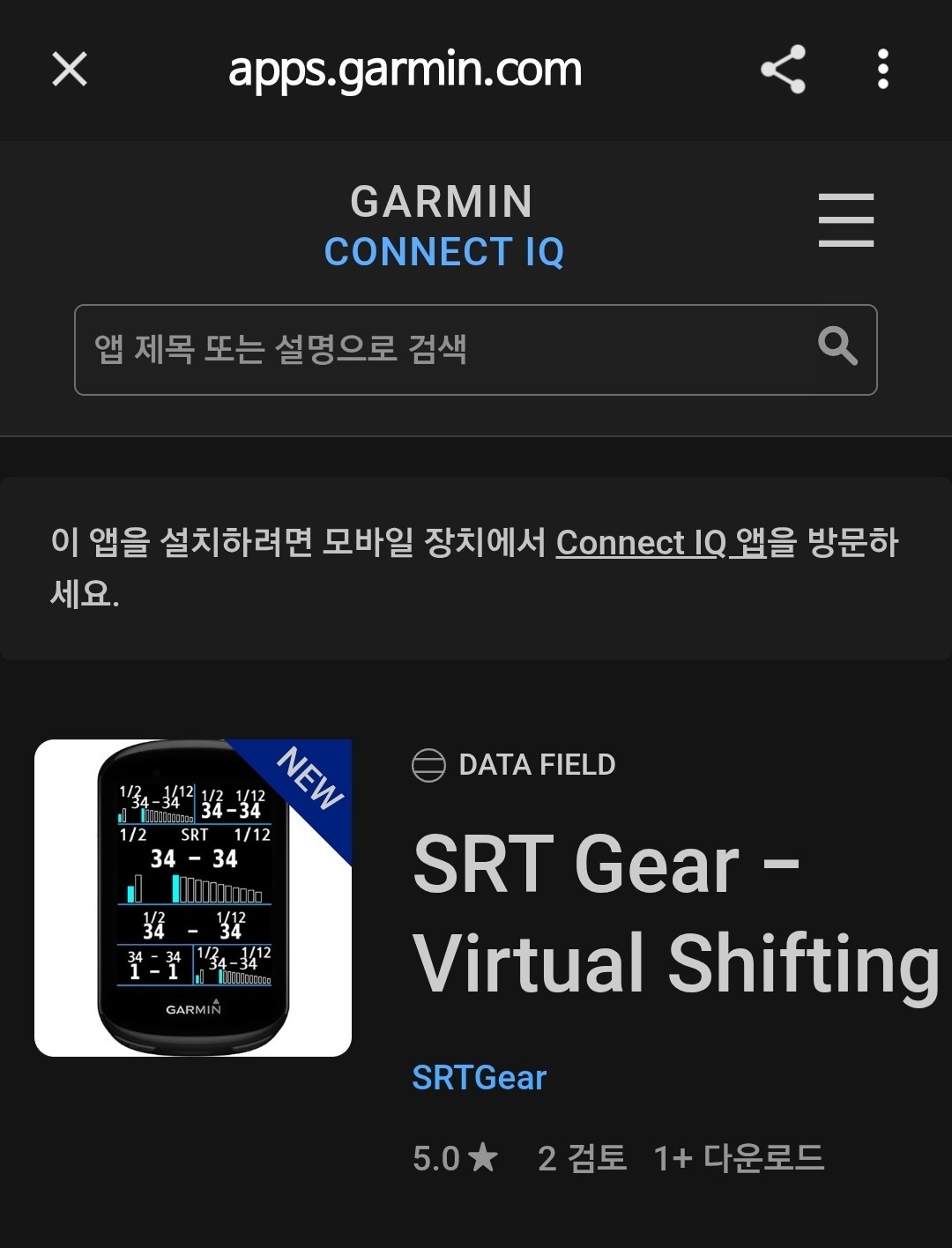Open the 2 검토 reviews
This screenshot has height=1248, width=952.
[x=582, y=1158]
